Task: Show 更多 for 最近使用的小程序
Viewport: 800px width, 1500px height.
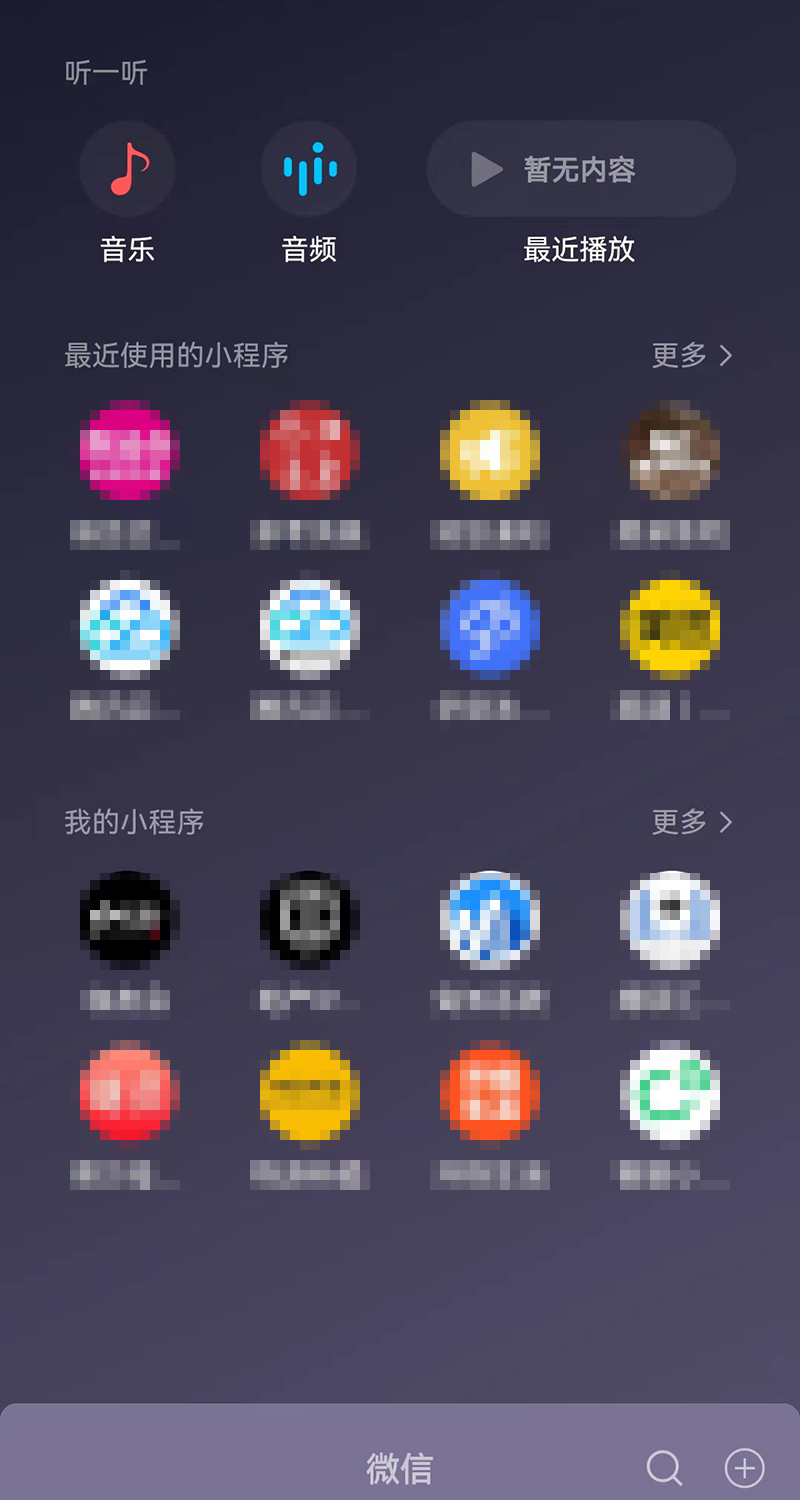Action: (x=692, y=355)
